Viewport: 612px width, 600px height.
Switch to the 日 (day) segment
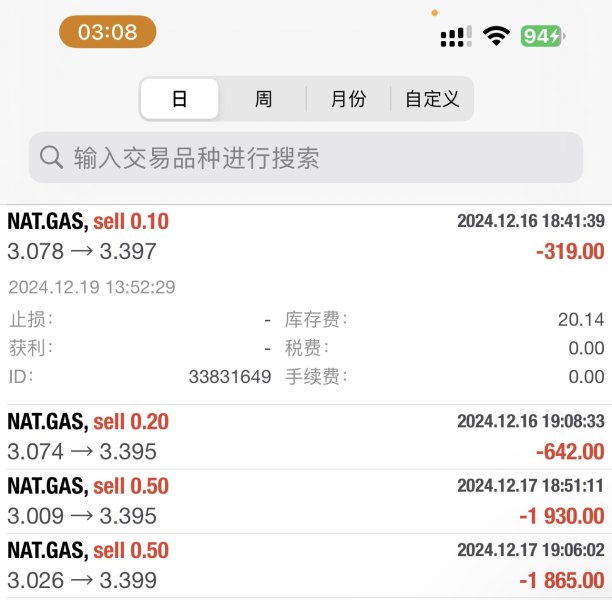(180, 99)
